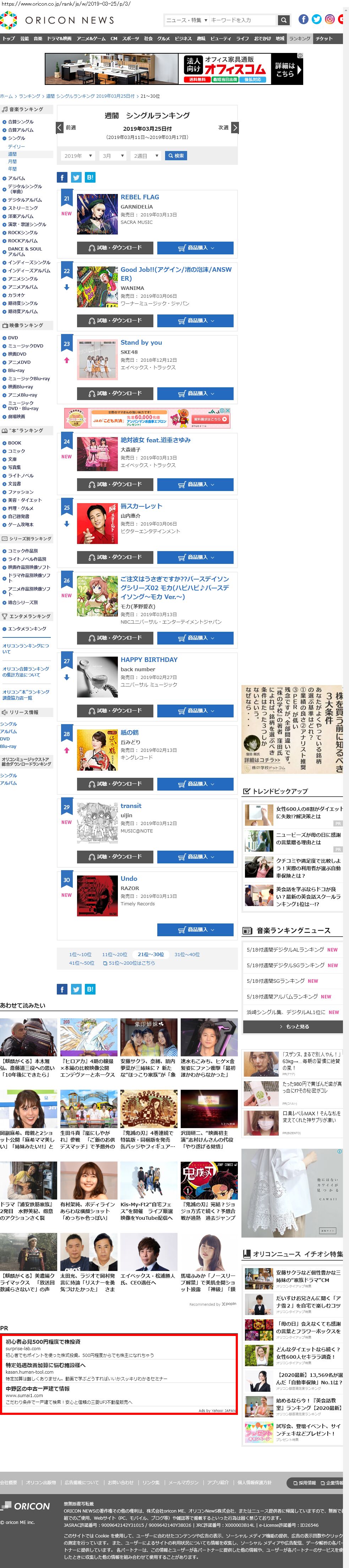Tap the magnifier search button in header
Screen dimensions: 349x1568
click(x=283, y=20)
